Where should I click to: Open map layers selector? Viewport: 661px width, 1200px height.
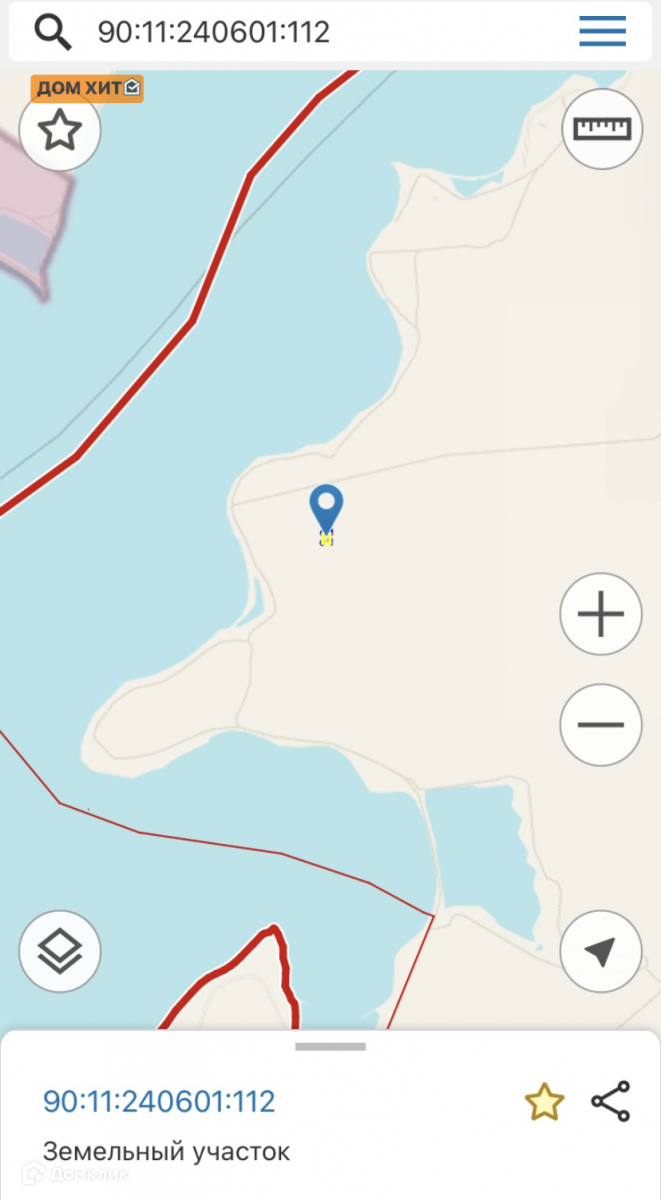pos(60,951)
